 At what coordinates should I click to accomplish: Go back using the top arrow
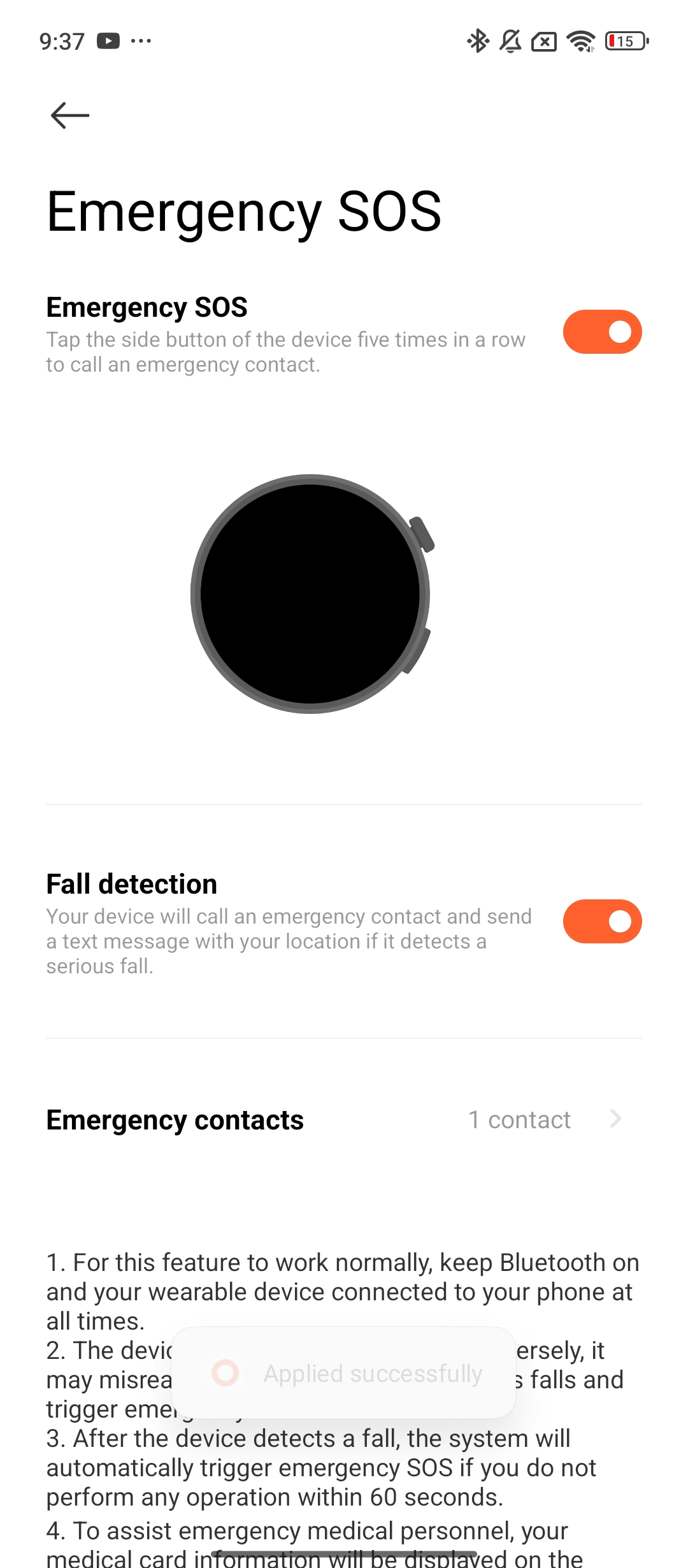(70, 115)
